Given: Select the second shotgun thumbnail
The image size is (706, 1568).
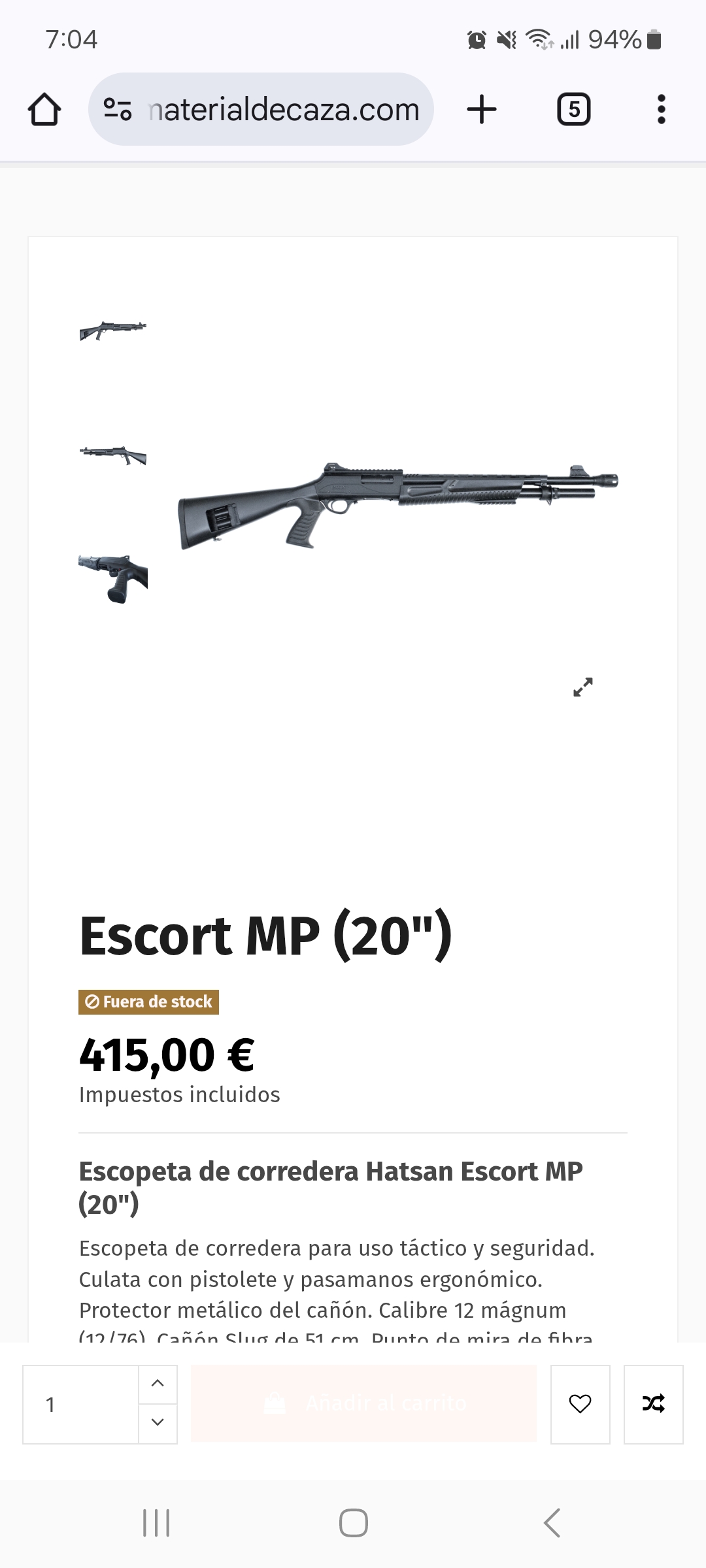Looking at the screenshot, I should coord(113,454).
